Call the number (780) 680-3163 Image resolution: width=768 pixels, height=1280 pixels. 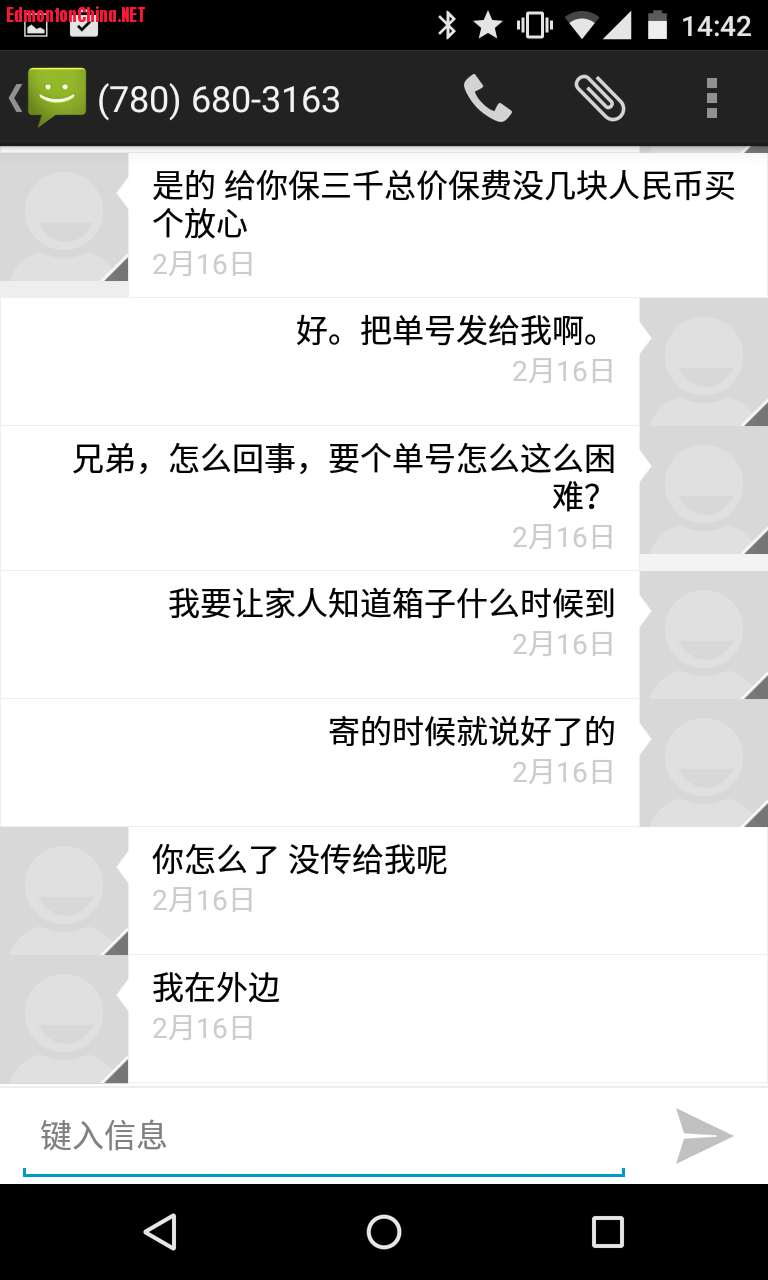point(487,98)
